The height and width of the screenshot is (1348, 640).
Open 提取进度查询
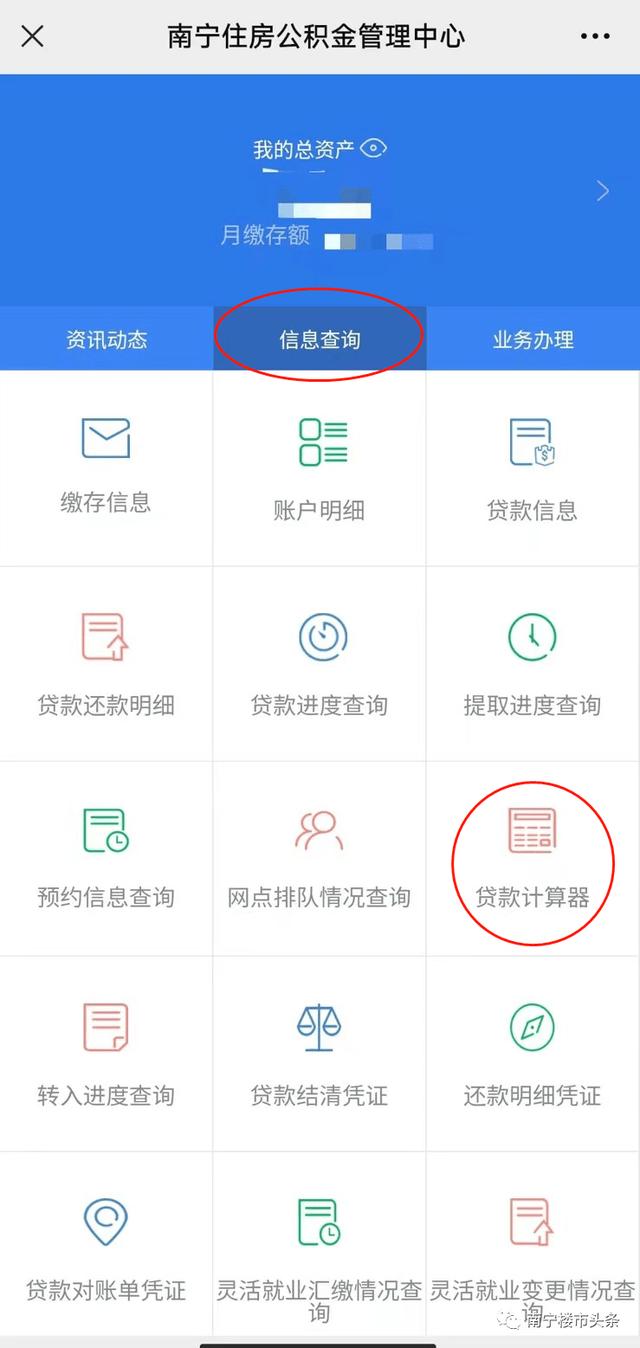click(532, 662)
